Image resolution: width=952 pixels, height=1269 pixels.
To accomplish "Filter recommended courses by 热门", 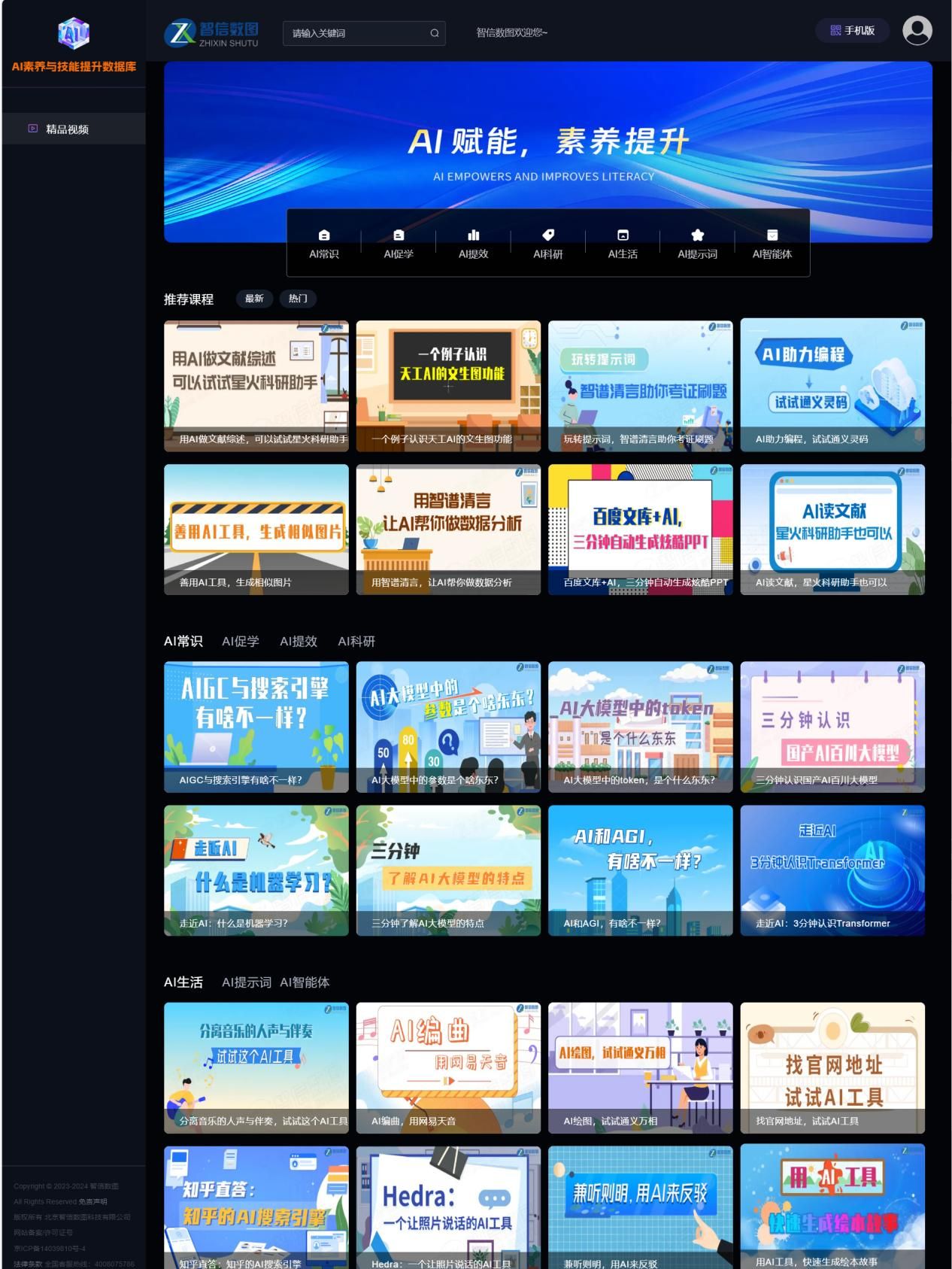I will [298, 299].
